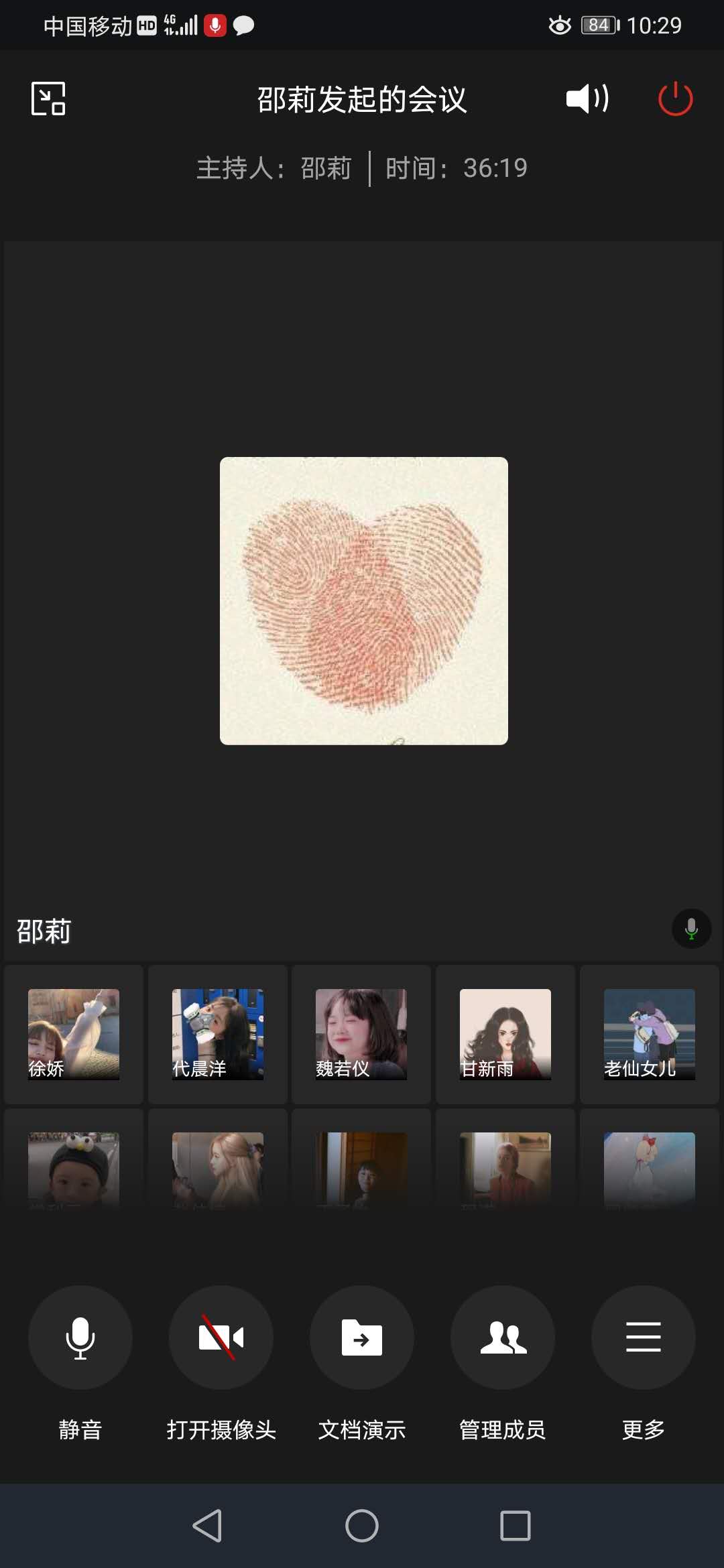Minimize the meeting window

coord(48,99)
